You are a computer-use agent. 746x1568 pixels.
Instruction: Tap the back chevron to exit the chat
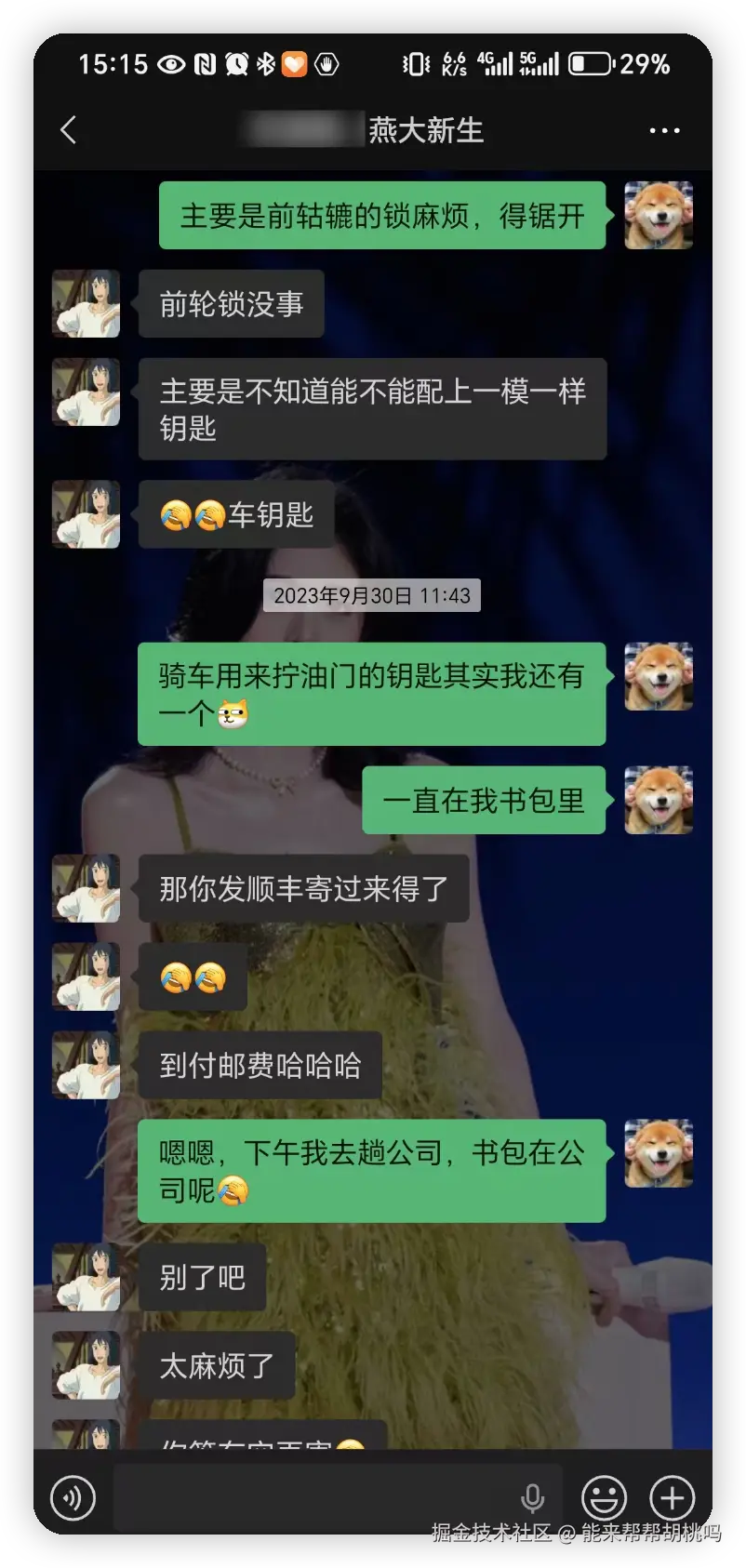point(67,130)
